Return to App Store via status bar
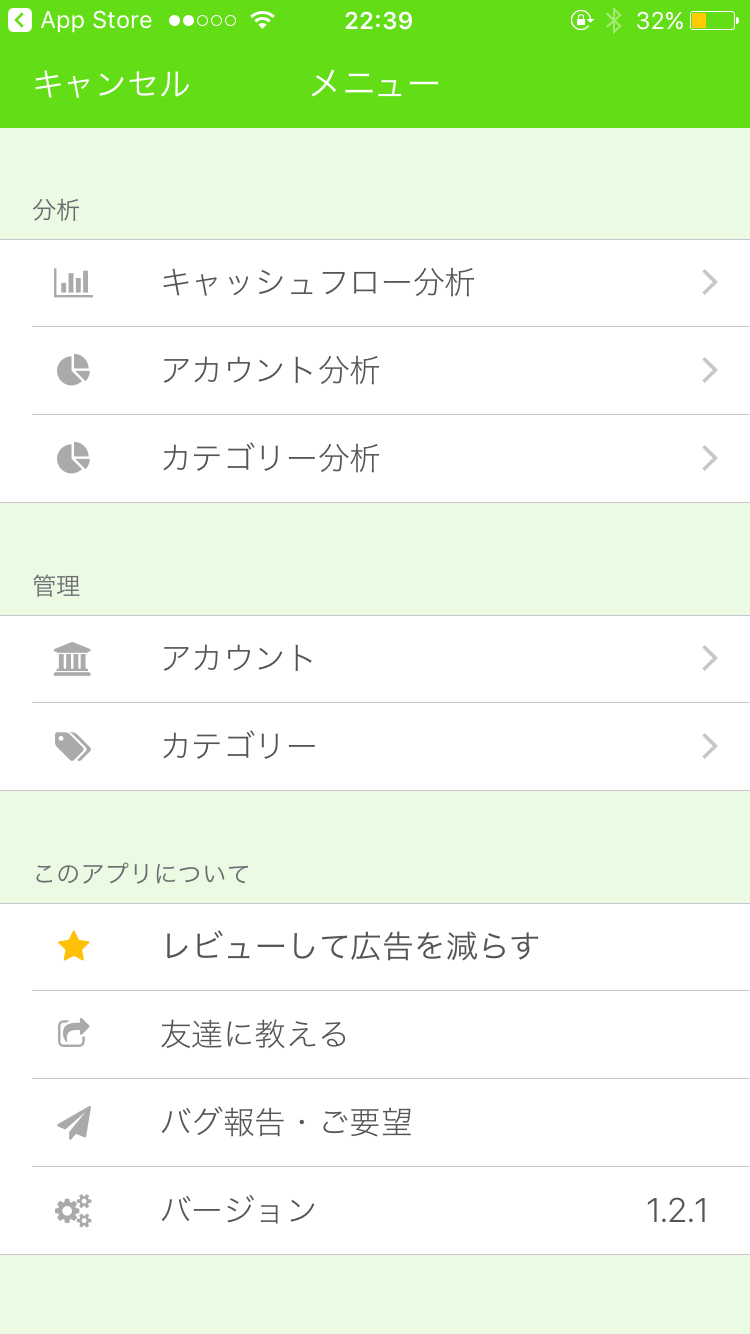The width and height of the screenshot is (750, 1334). [x=80, y=20]
